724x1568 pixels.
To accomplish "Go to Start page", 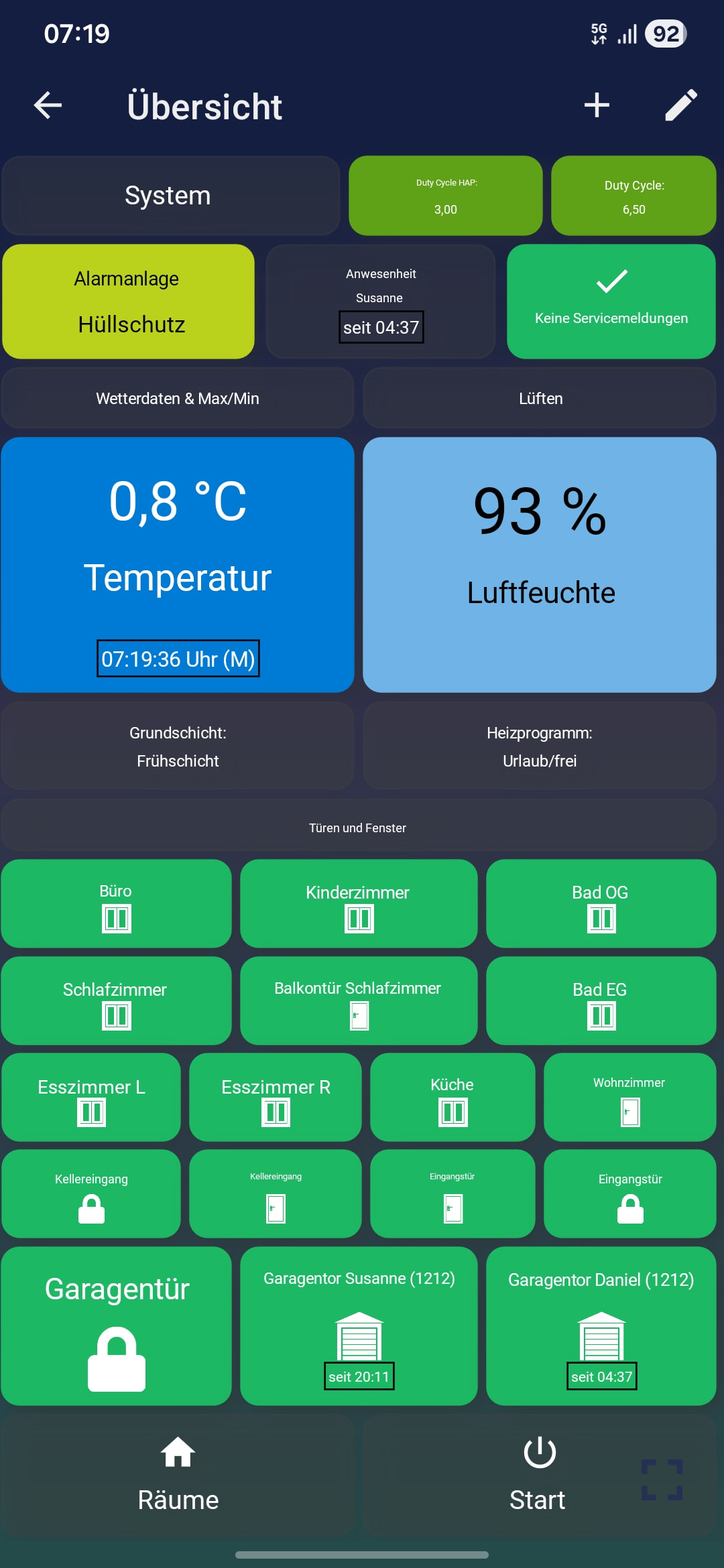I will point(538,1476).
